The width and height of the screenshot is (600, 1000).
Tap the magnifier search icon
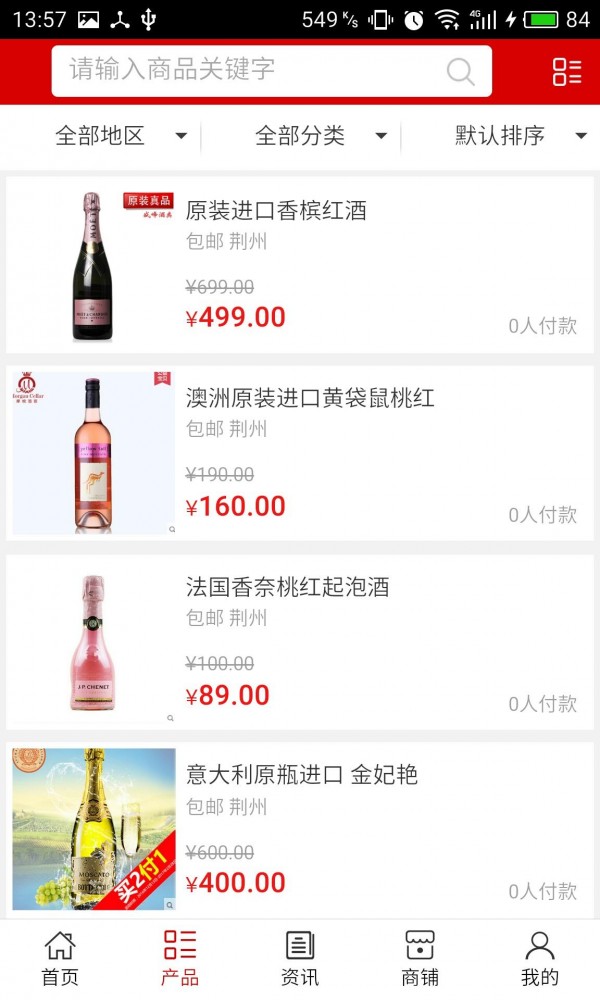tap(460, 71)
